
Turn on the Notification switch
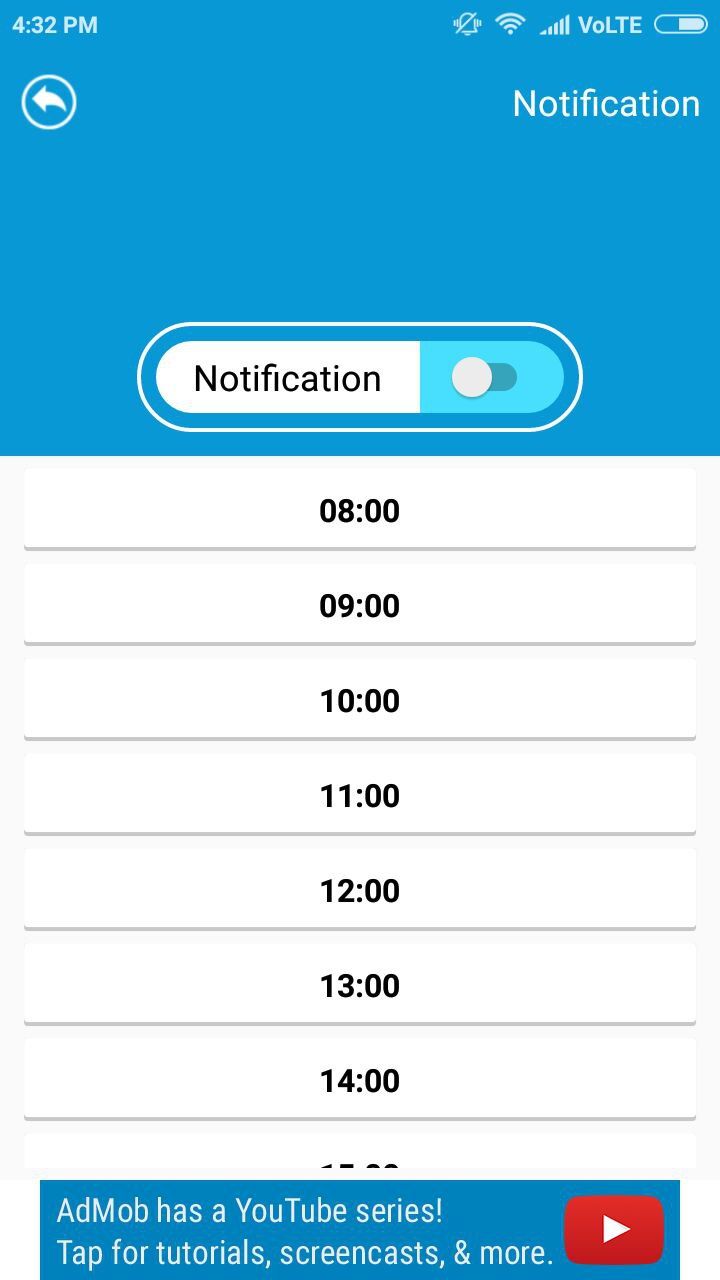pos(485,377)
